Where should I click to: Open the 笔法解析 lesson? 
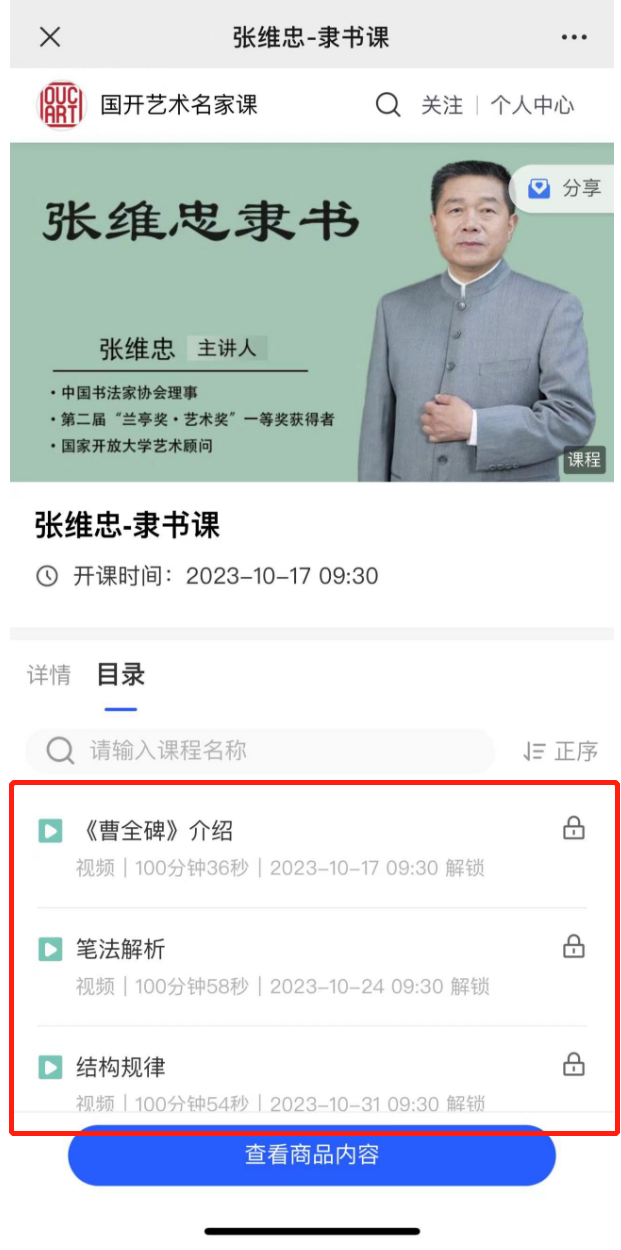pyautogui.click(x=121, y=949)
